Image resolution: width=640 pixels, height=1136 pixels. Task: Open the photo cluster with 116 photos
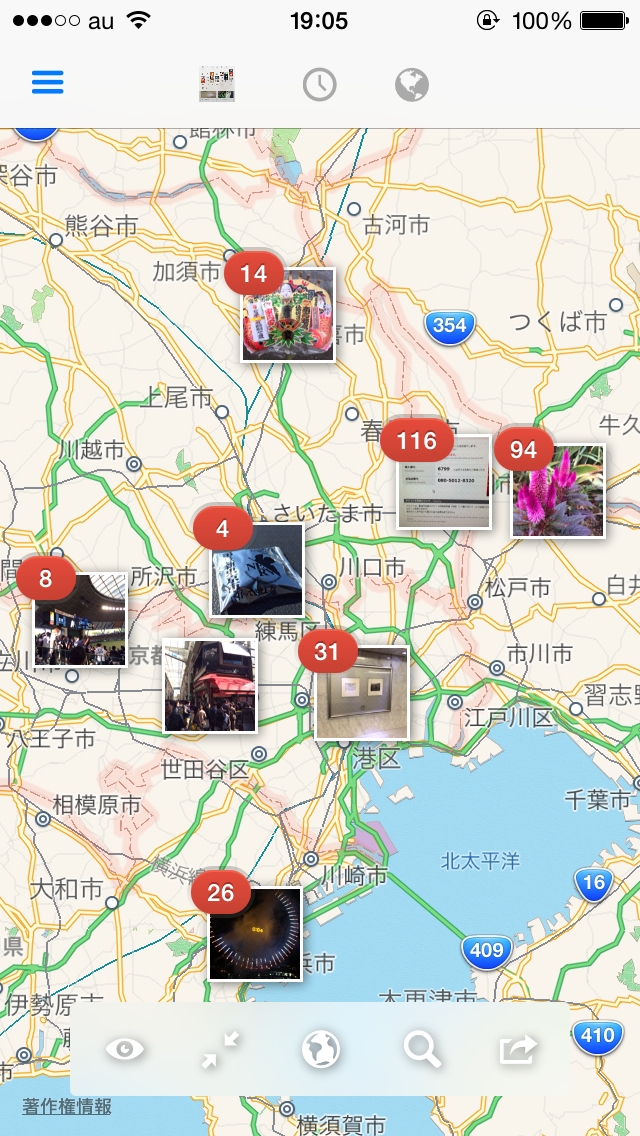click(444, 482)
